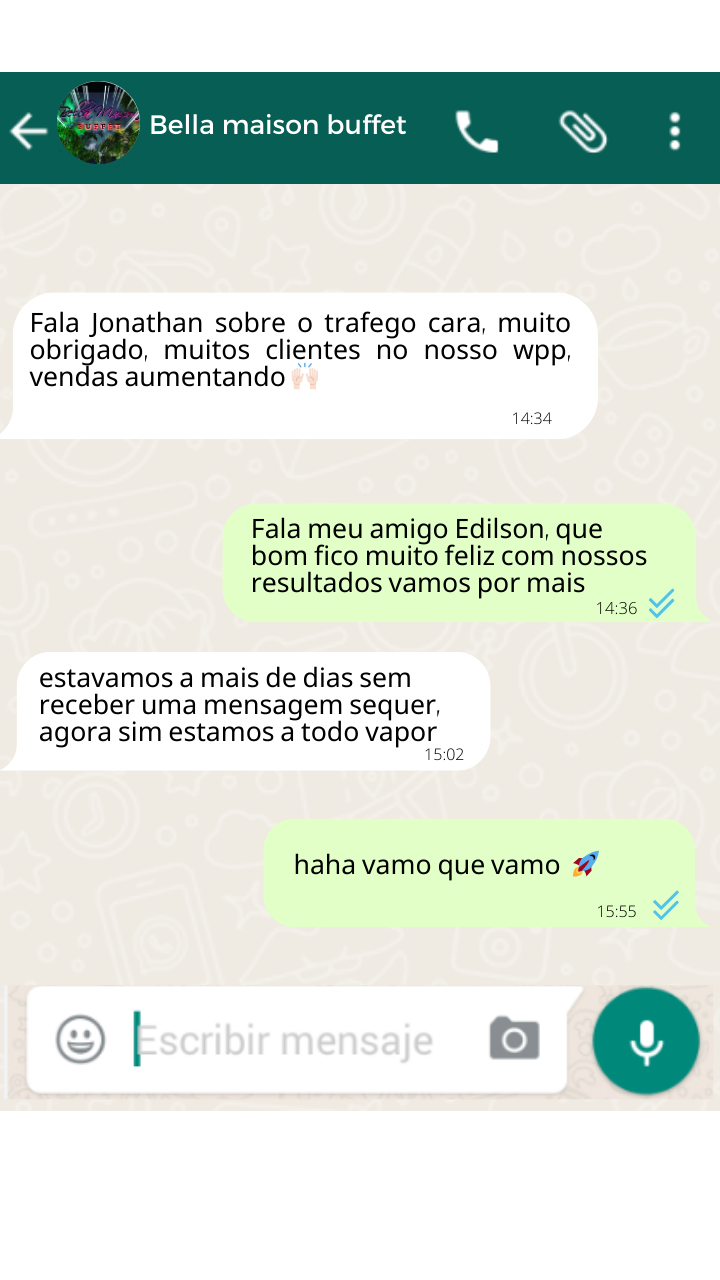Open Bella maison buffet profile picture
This screenshot has height=1280, width=720.
98,124
